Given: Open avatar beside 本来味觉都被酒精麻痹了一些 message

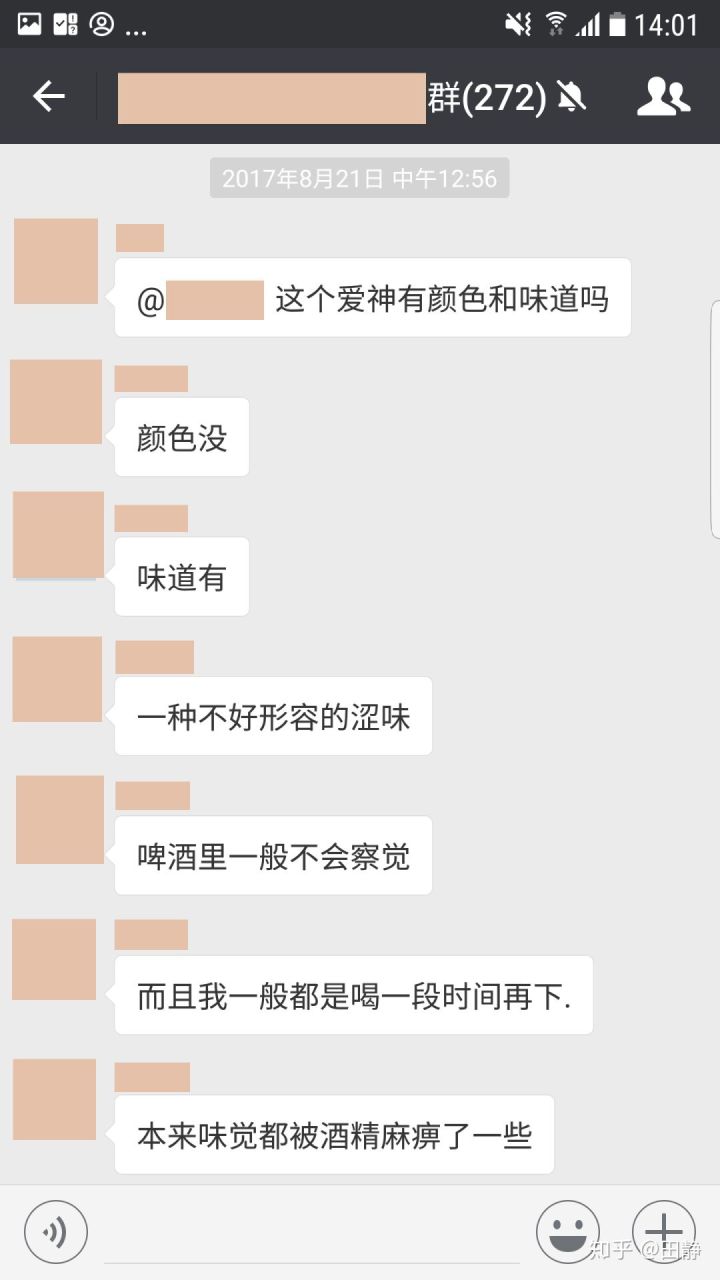Looking at the screenshot, I should (x=54, y=1099).
